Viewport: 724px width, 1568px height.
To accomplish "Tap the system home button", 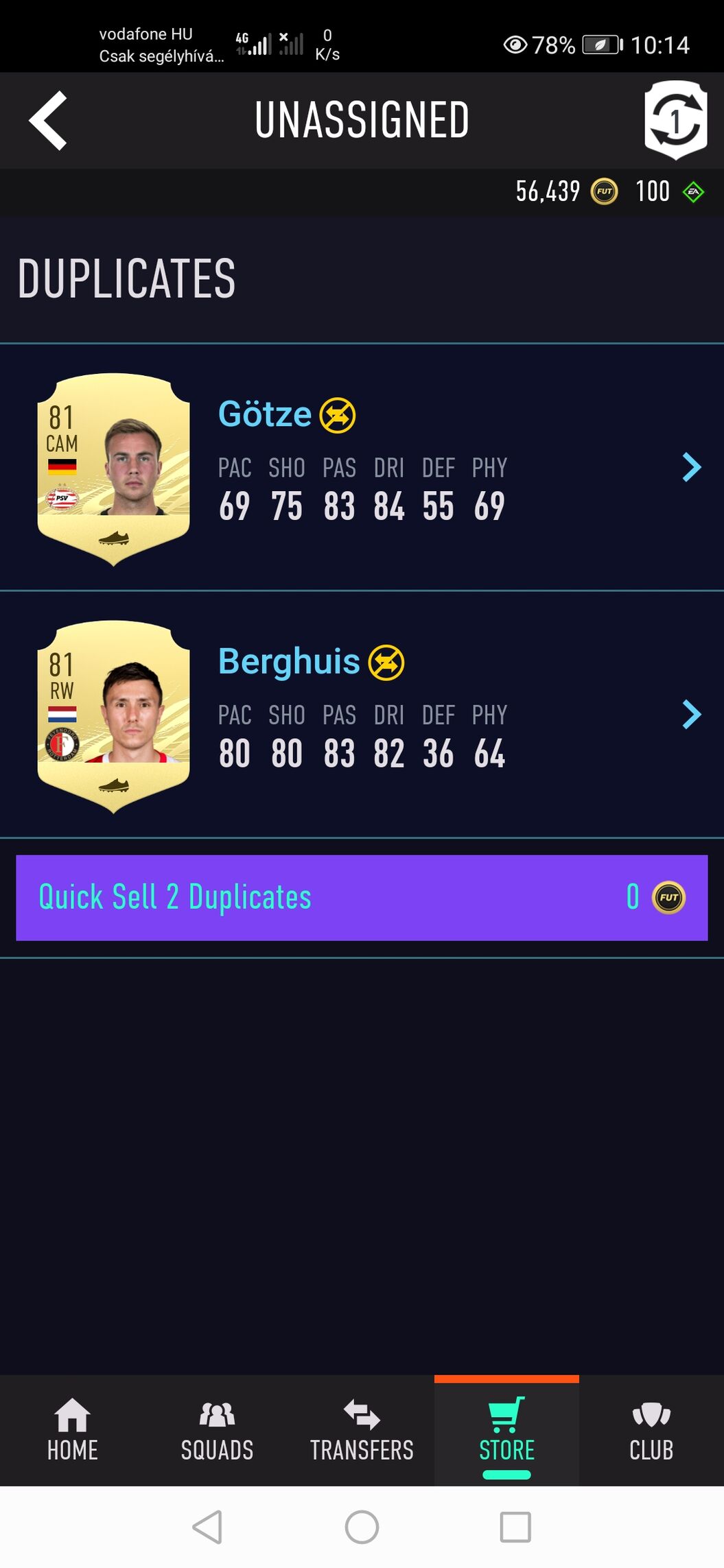I will [362, 1528].
